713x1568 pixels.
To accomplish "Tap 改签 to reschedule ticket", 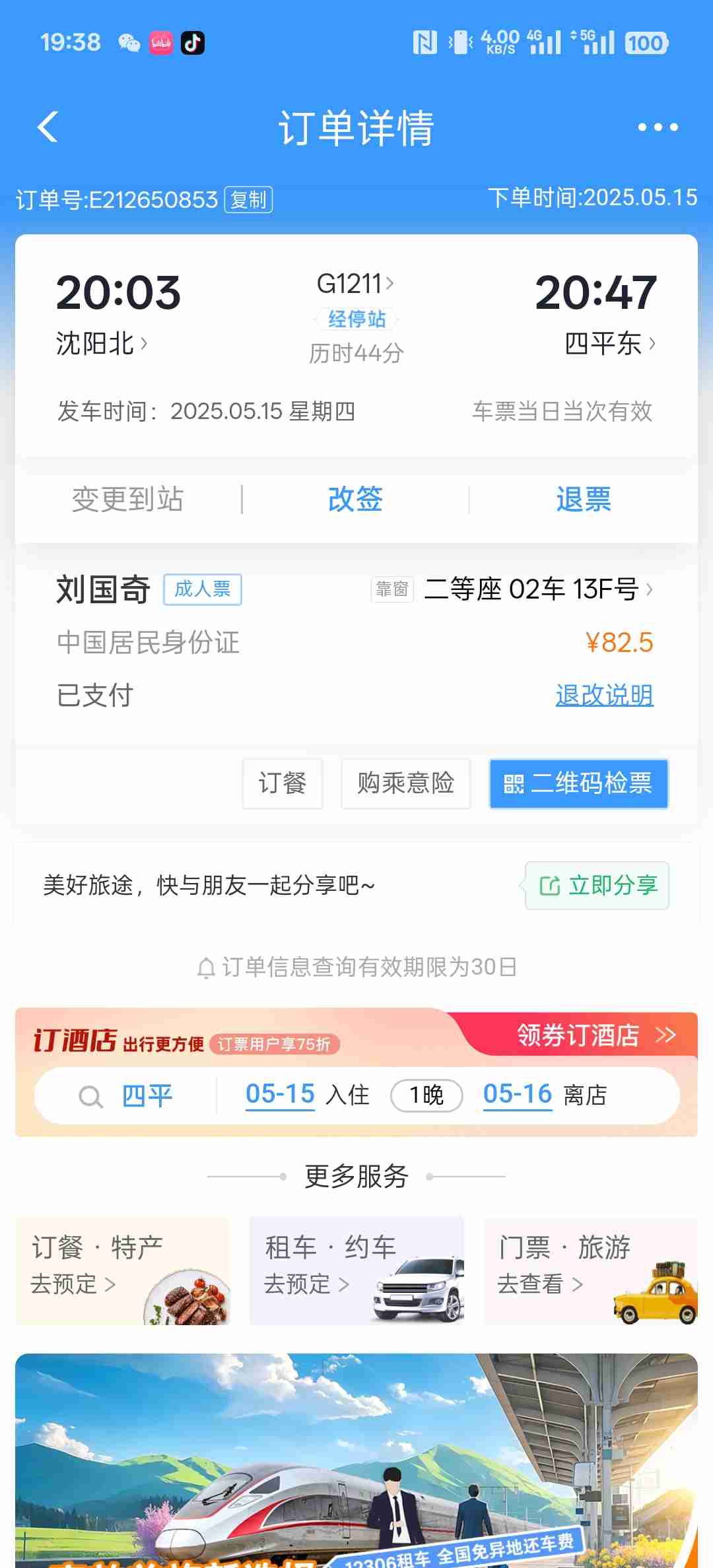I will 355,499.
